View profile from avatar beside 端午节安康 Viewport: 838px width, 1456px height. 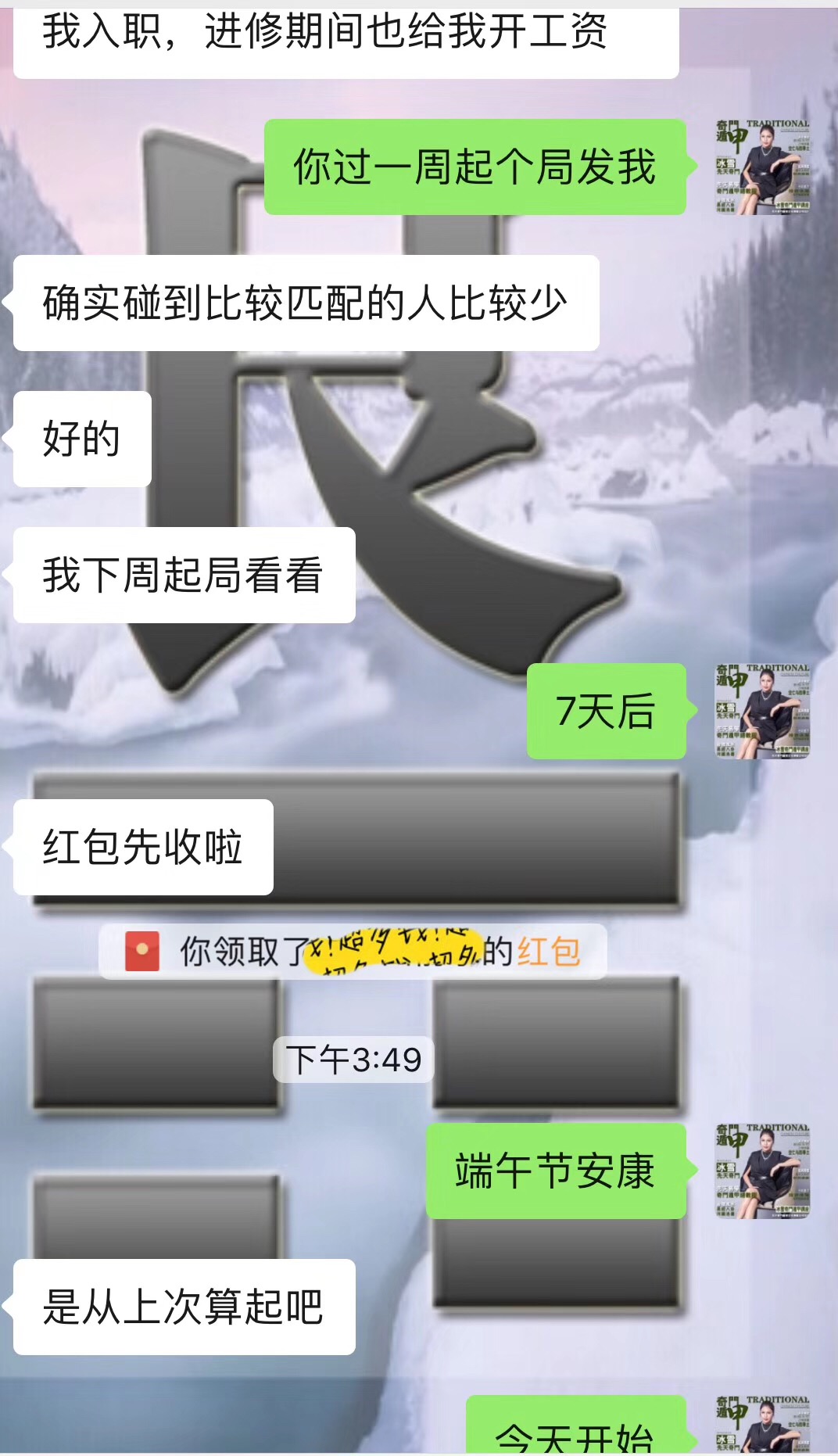tap(762, 1171)
